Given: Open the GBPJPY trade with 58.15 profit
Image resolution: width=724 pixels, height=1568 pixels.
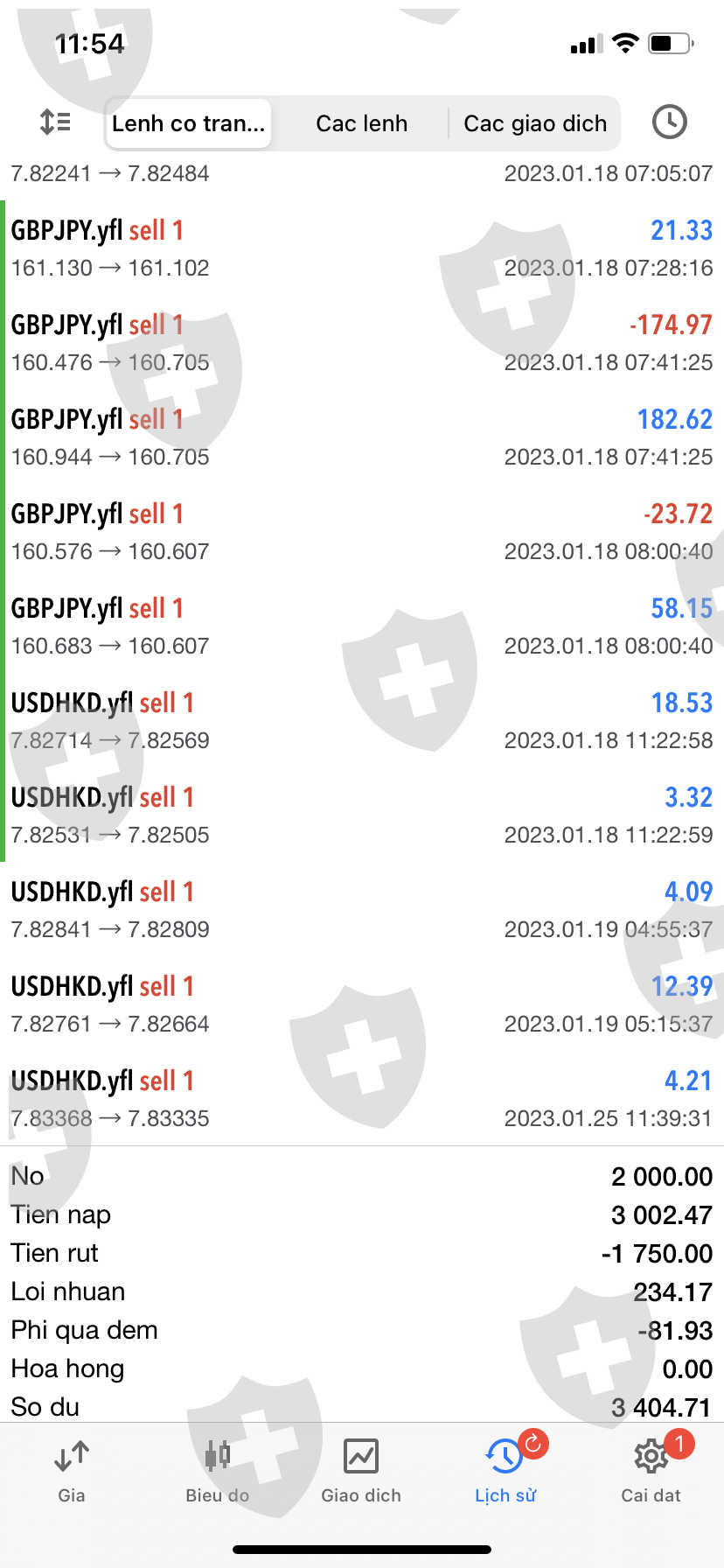Looking at the screenshot, I should pyautogui.click(x=362, y=626).
